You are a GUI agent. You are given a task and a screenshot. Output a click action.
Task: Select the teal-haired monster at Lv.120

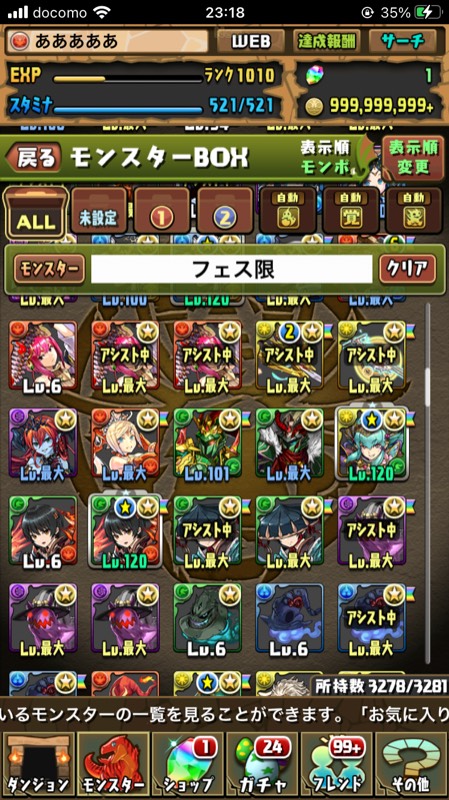coord(372,445)
